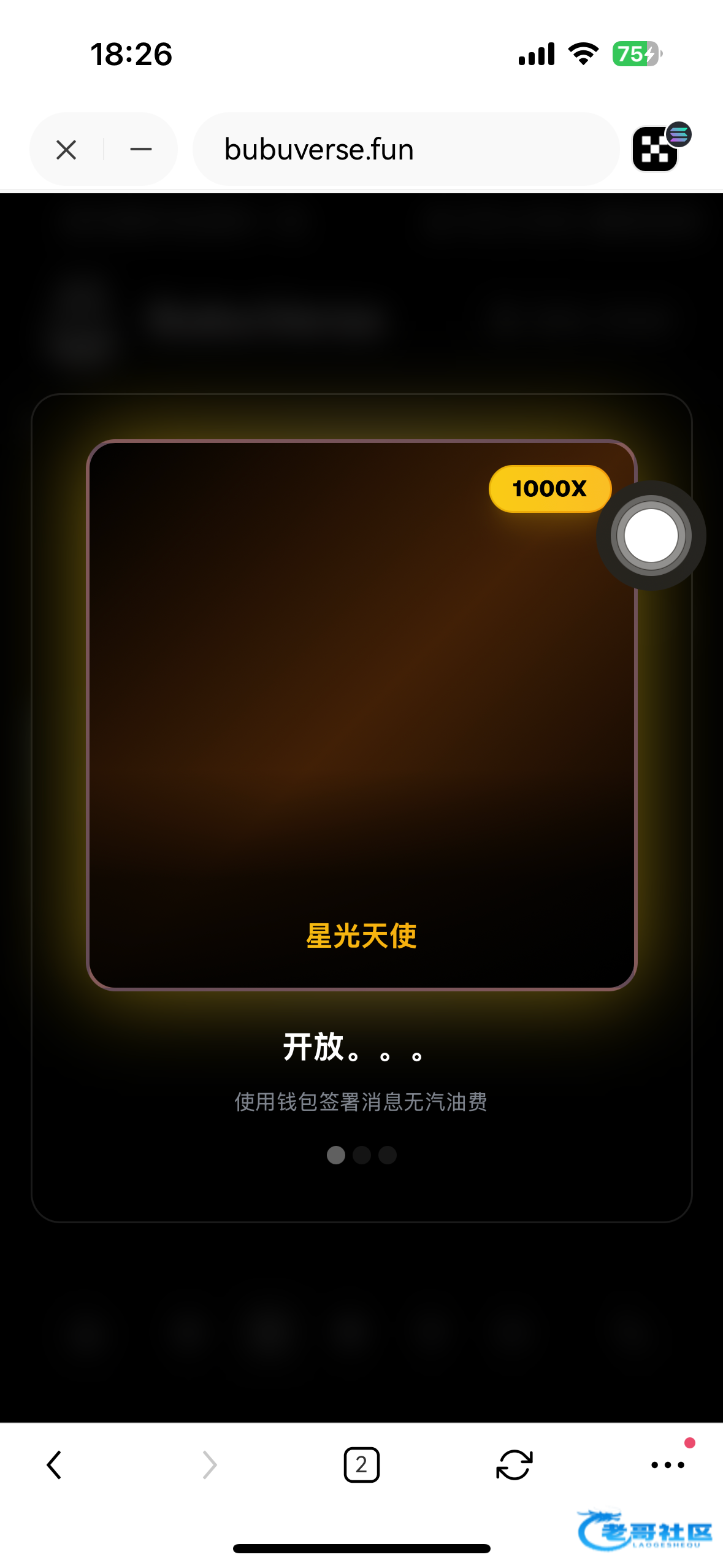This screenshot has height=1568, width=723.
Task: Open the wallet switcher icon
Action: [657, 149]
